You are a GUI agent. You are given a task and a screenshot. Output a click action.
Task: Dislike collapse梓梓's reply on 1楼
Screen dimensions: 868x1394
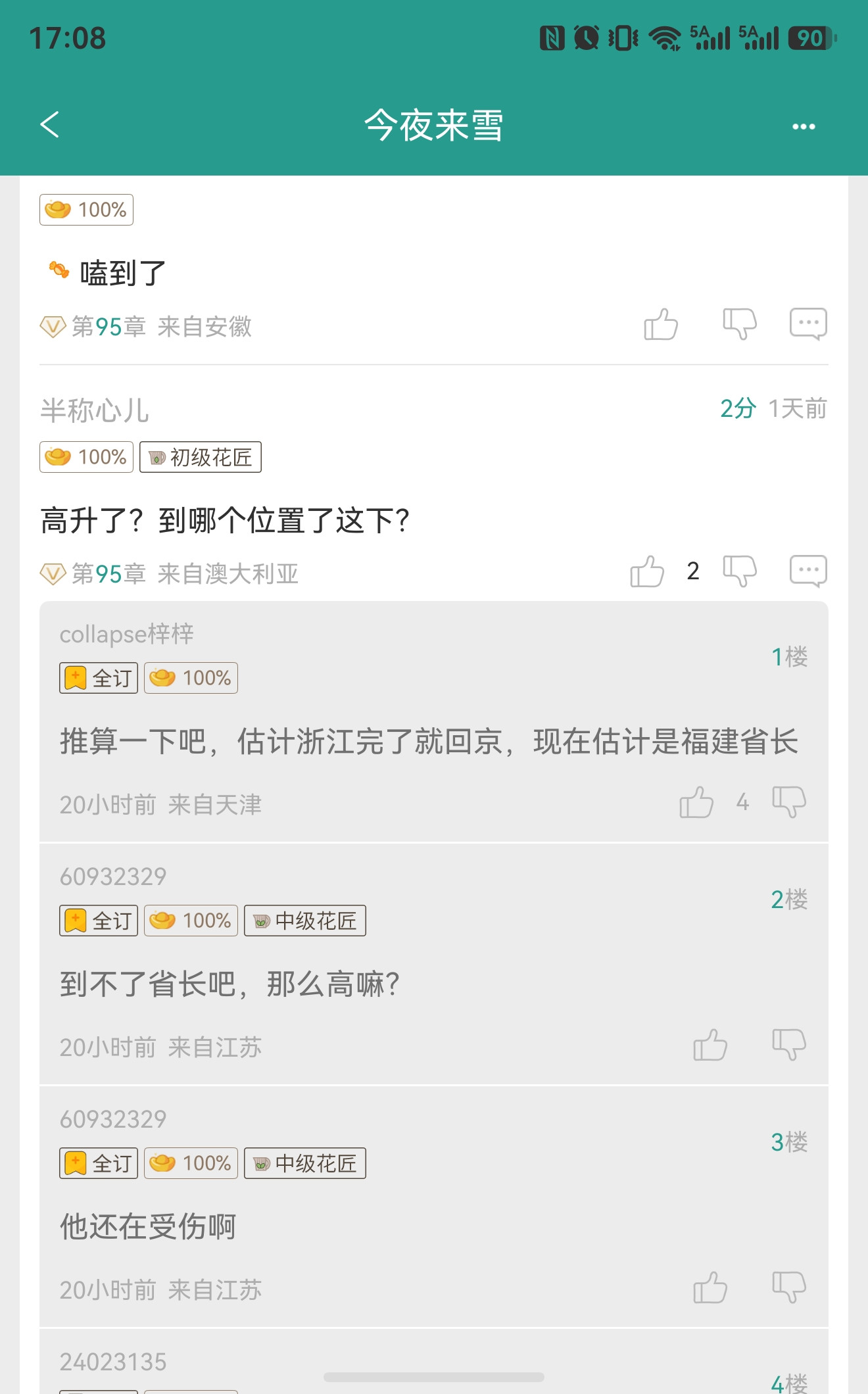tap(788, 803)
